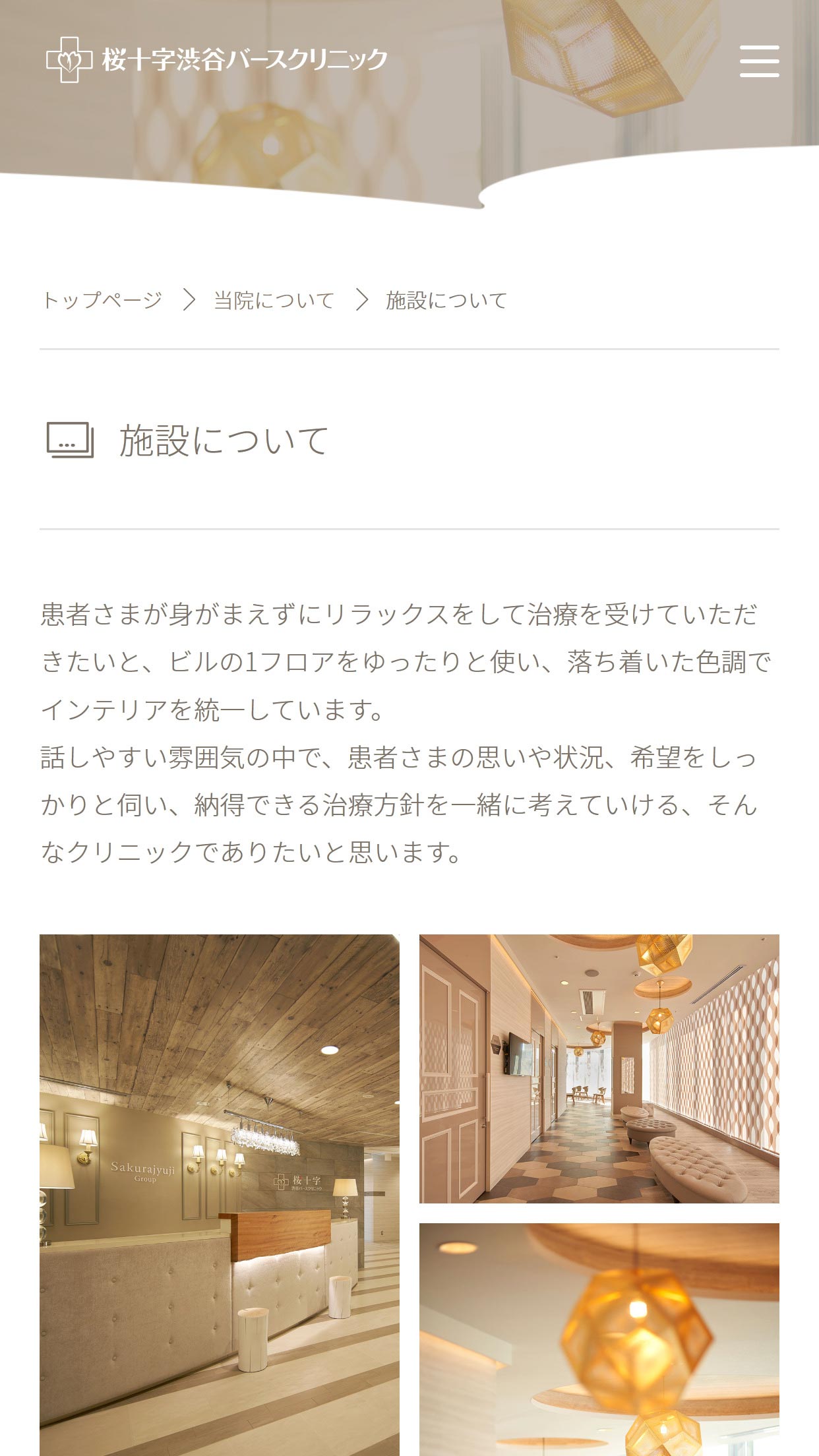Open the hamburger navigation menu
Screen dimensions: 819x1456
tap(759, 61)
